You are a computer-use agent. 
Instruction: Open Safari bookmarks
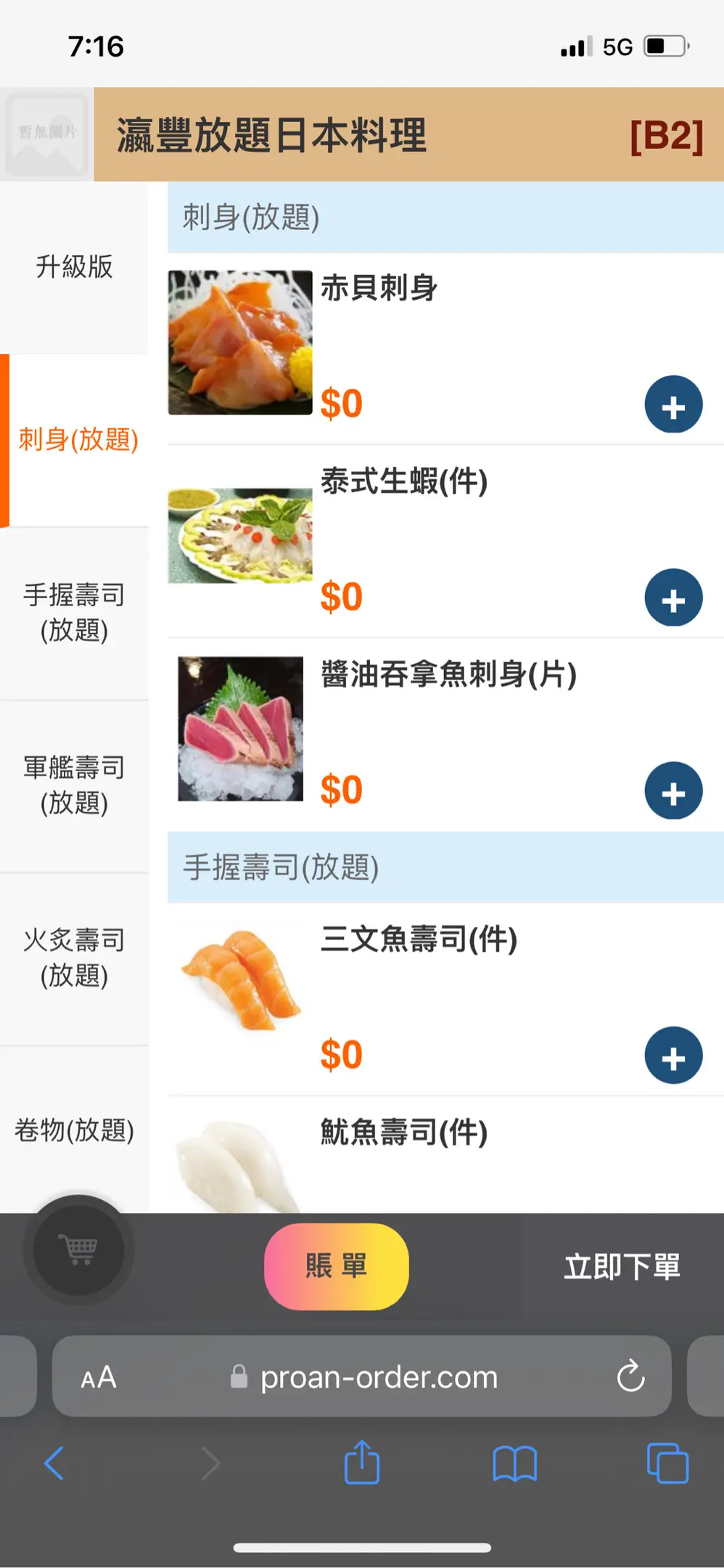pos(514,1463)
